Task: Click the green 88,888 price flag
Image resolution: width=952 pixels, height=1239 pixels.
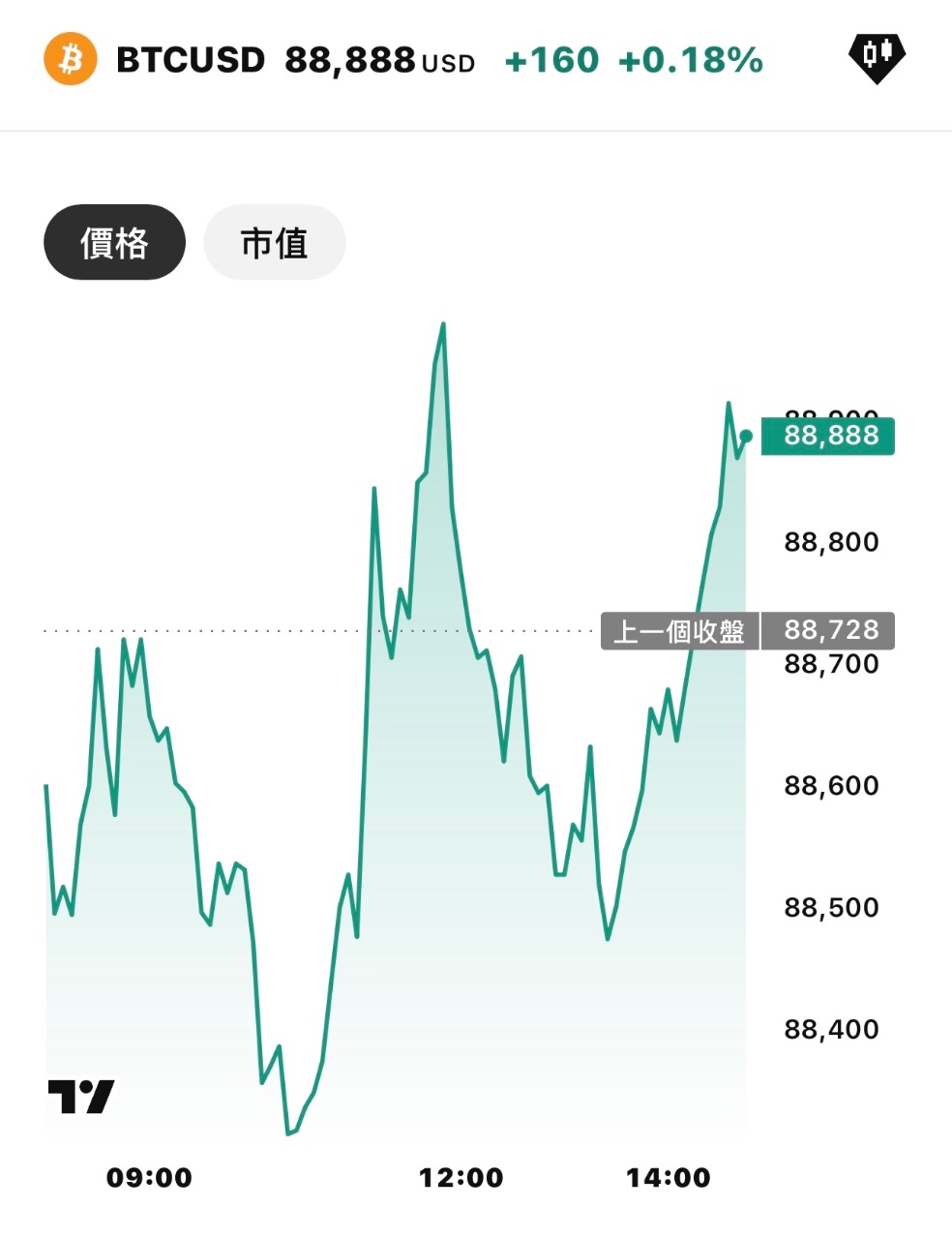Action: (827, 436)
